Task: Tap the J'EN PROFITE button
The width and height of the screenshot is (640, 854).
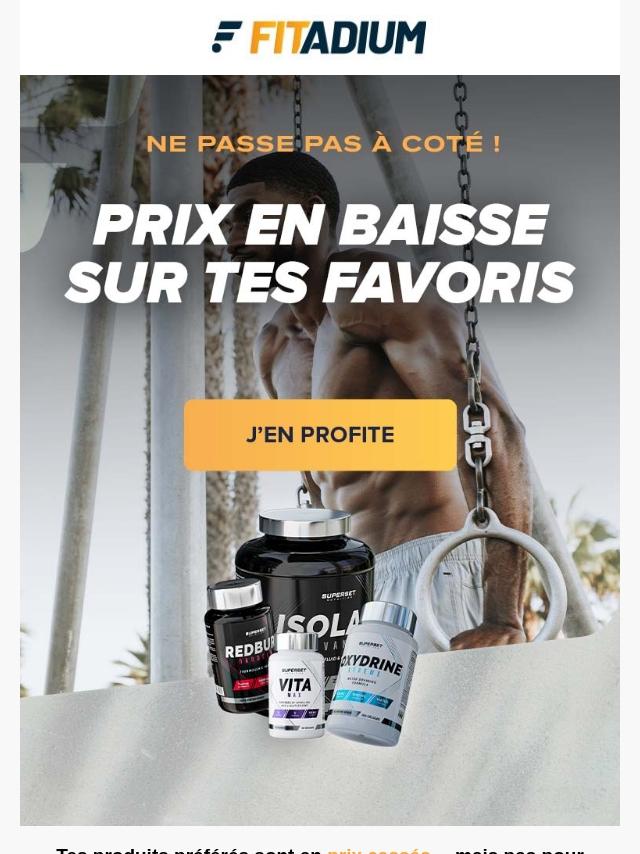Action: click(320, 435)
